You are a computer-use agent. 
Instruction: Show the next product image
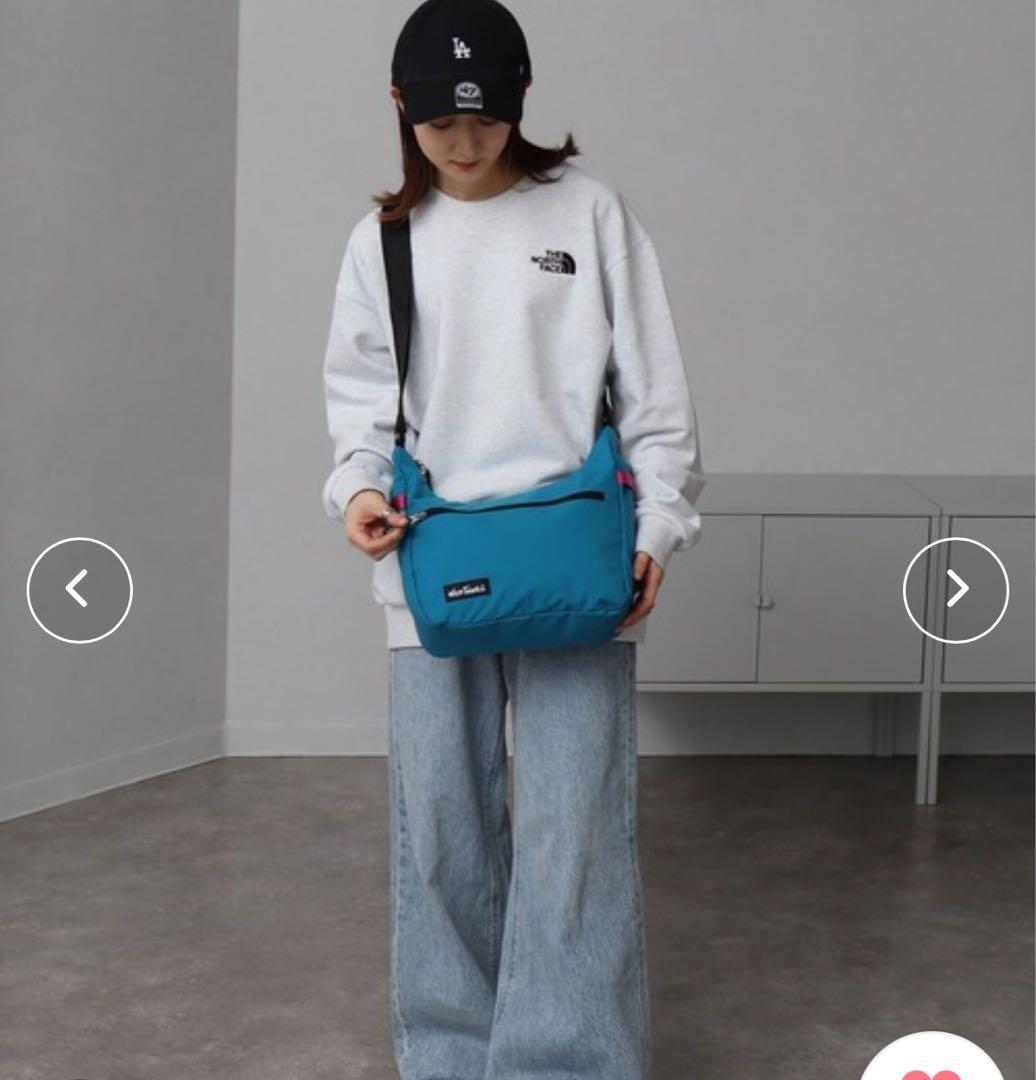955,590
